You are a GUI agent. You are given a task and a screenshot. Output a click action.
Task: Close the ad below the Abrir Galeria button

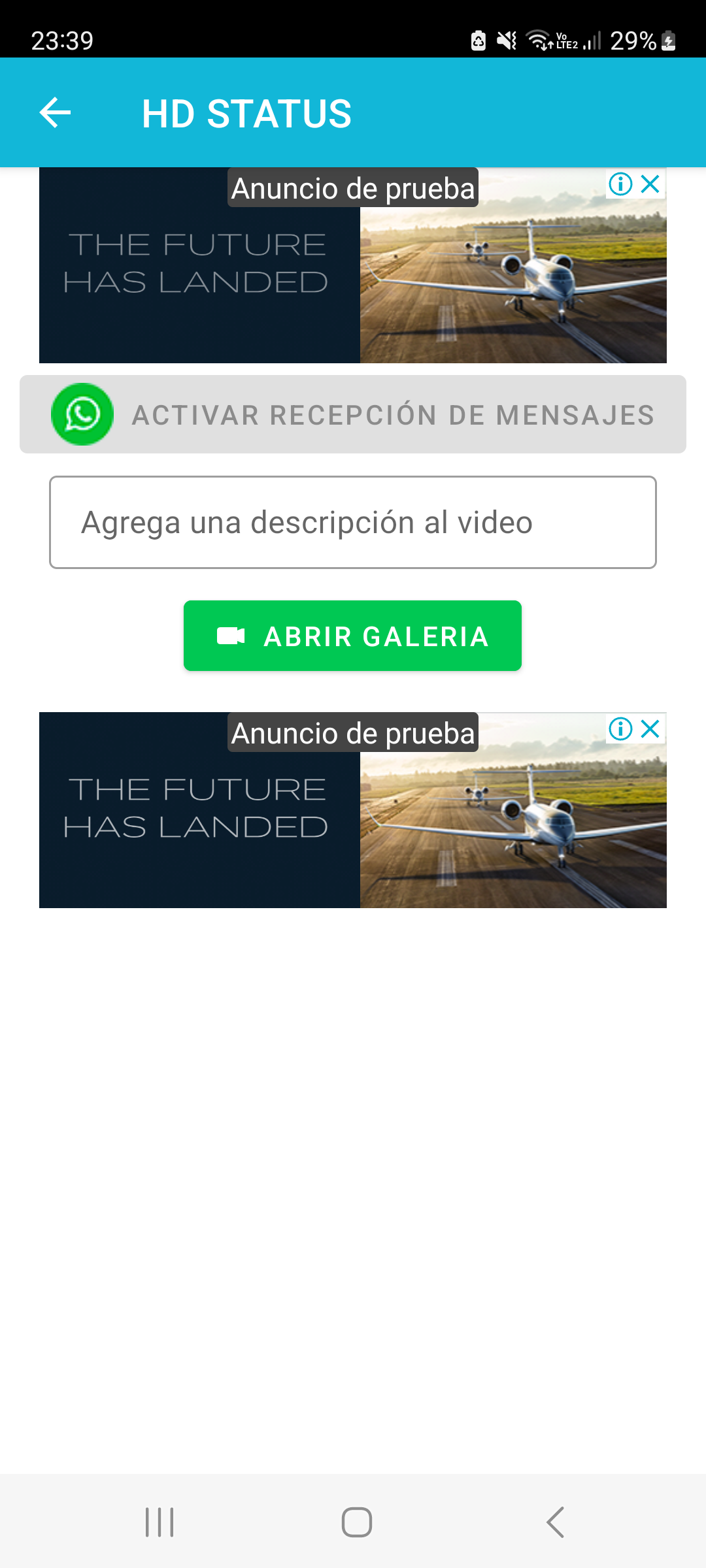(650, 728)
